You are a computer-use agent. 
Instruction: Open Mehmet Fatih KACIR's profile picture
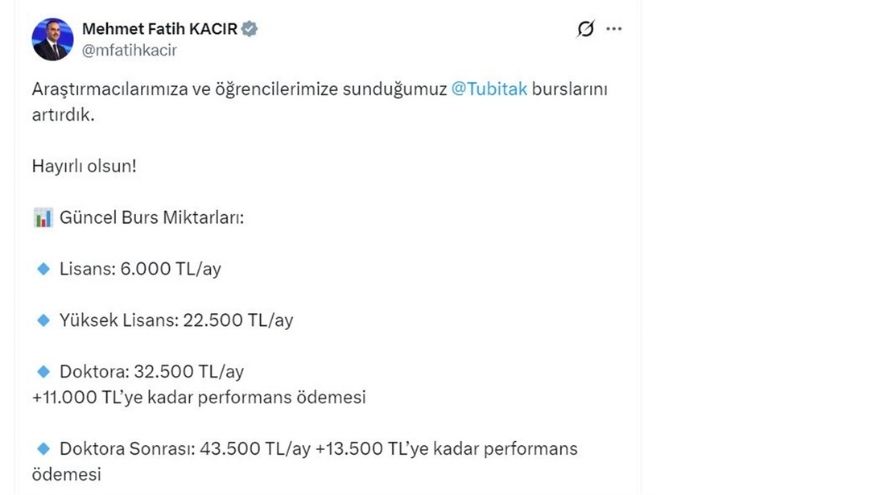tap(52, 39)
